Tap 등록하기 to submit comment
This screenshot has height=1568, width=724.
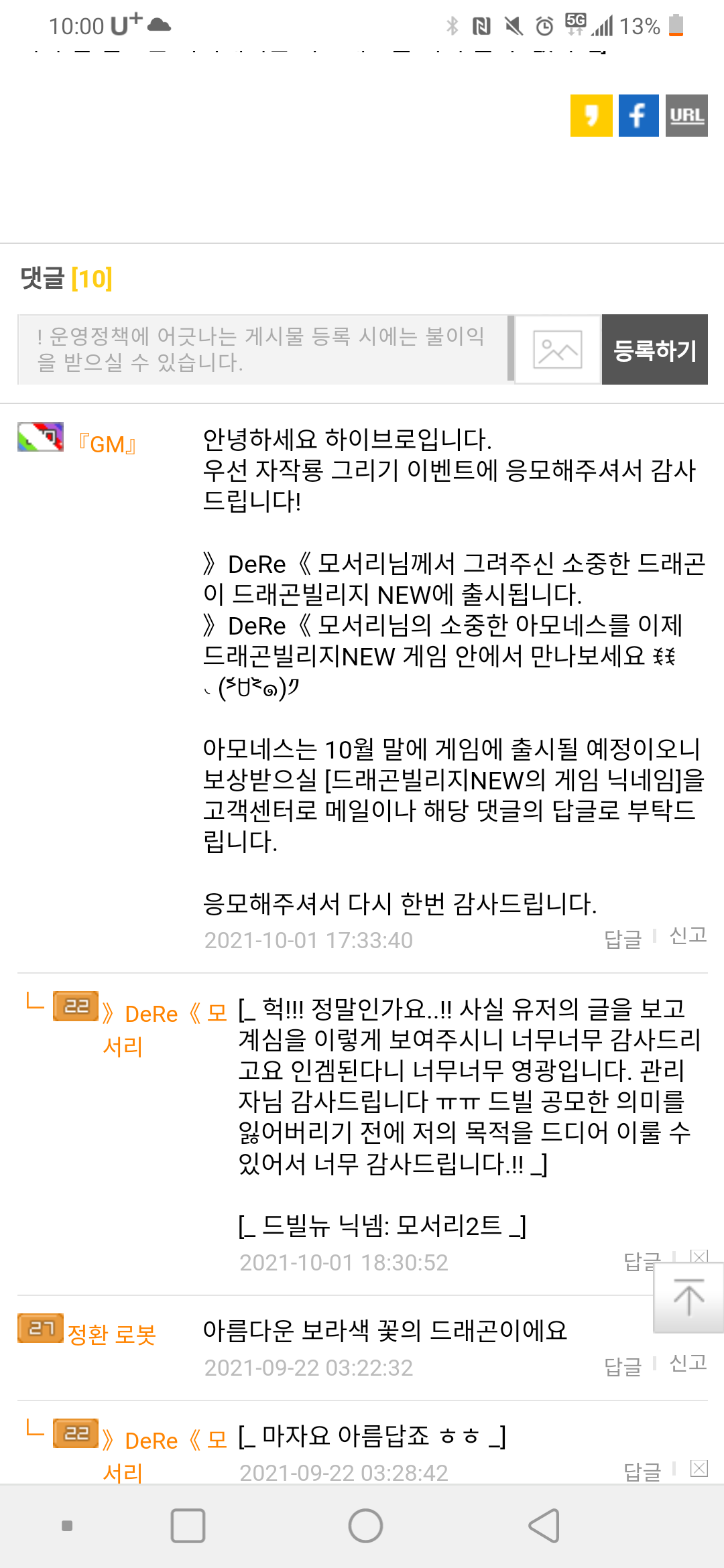(654, 349)
